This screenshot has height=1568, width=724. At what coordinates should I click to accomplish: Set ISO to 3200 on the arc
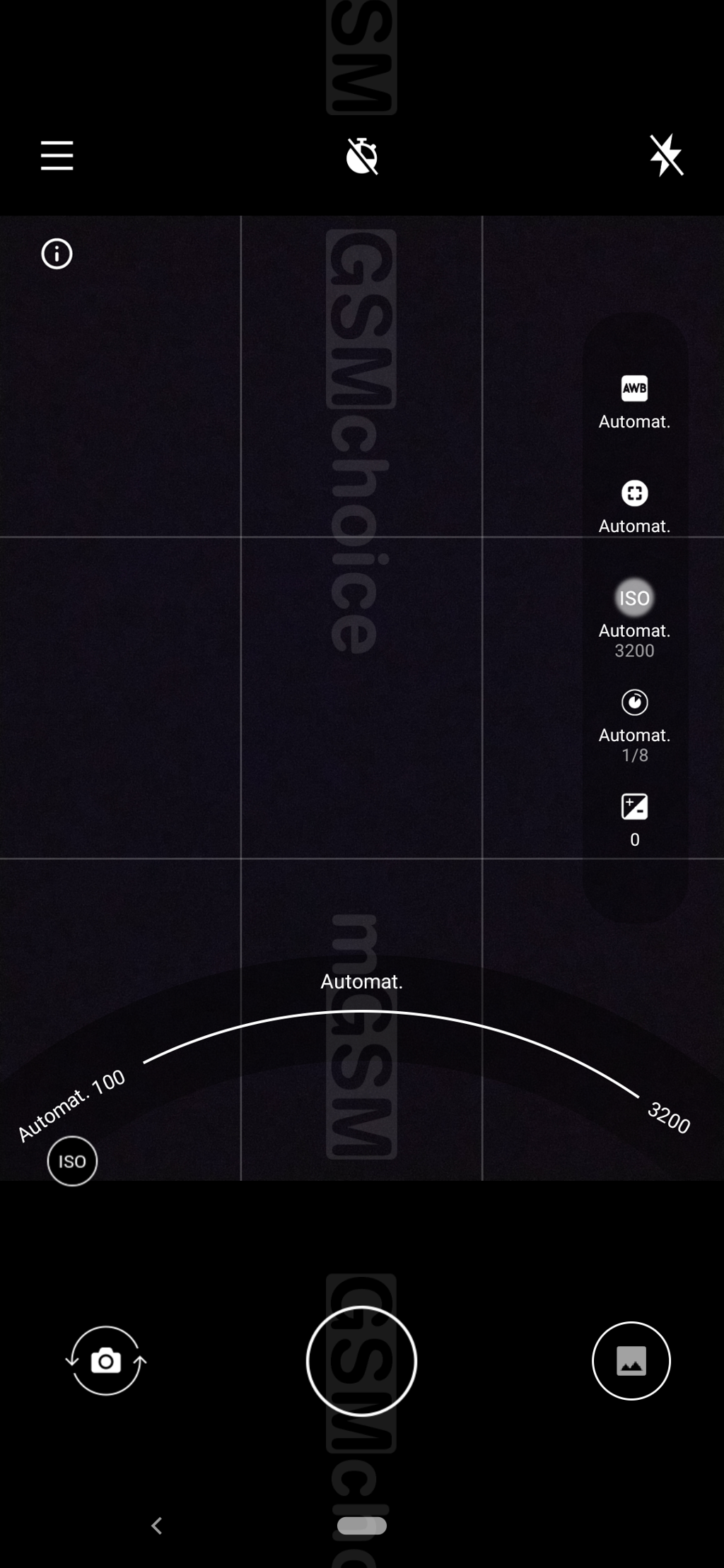pyautogui.click(x=668, y=1116)
